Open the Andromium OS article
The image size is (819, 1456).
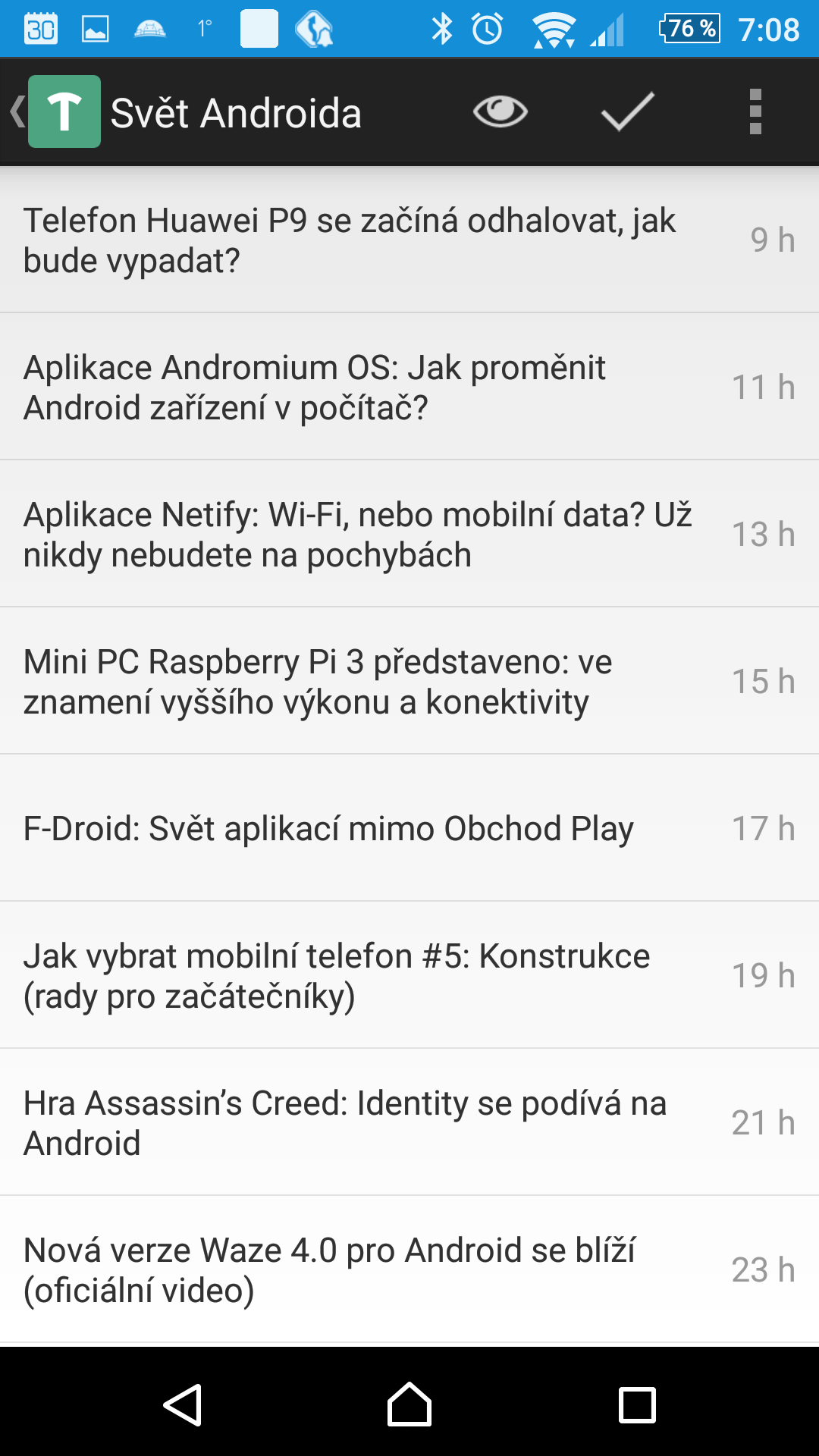coord(409,387)
